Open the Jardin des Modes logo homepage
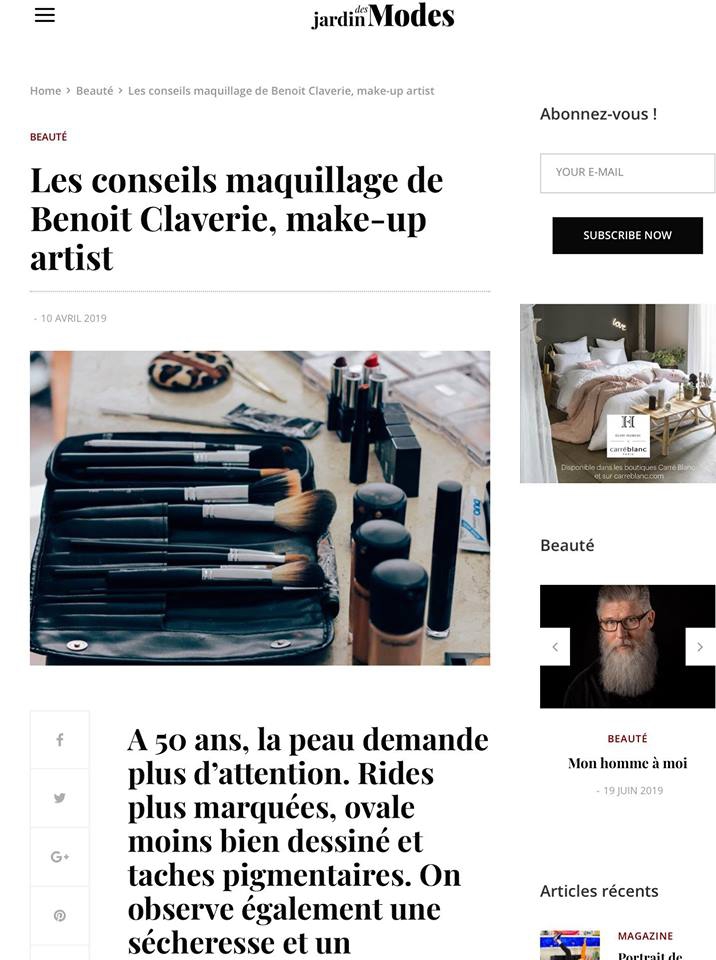Image resolution: width=716 pixels, height=960 pixels. click(383, 16)
